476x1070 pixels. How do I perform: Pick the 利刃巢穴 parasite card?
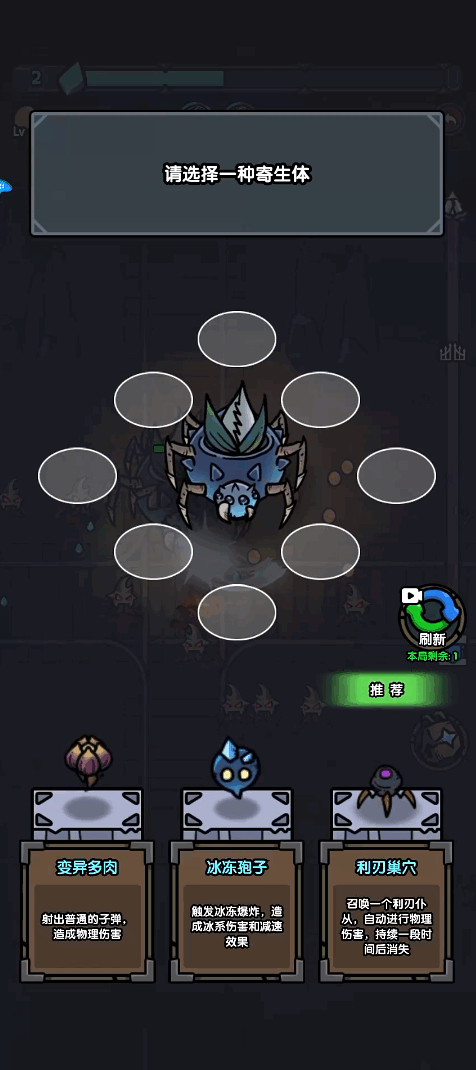coord(386,911)
